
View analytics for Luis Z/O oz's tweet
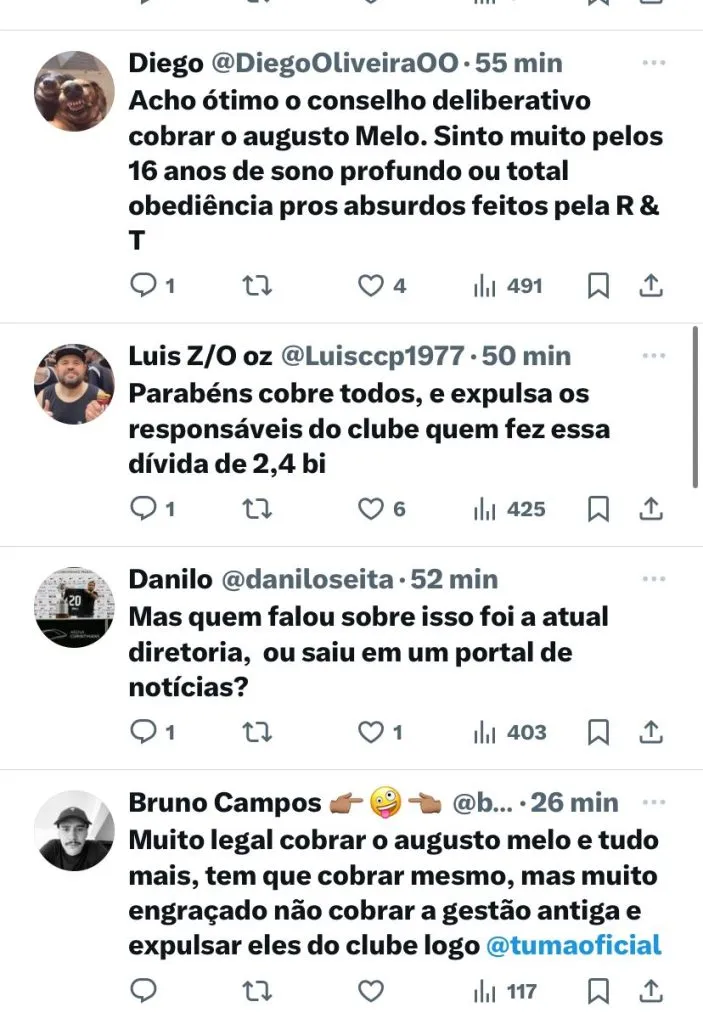click(x=510, y=509)
